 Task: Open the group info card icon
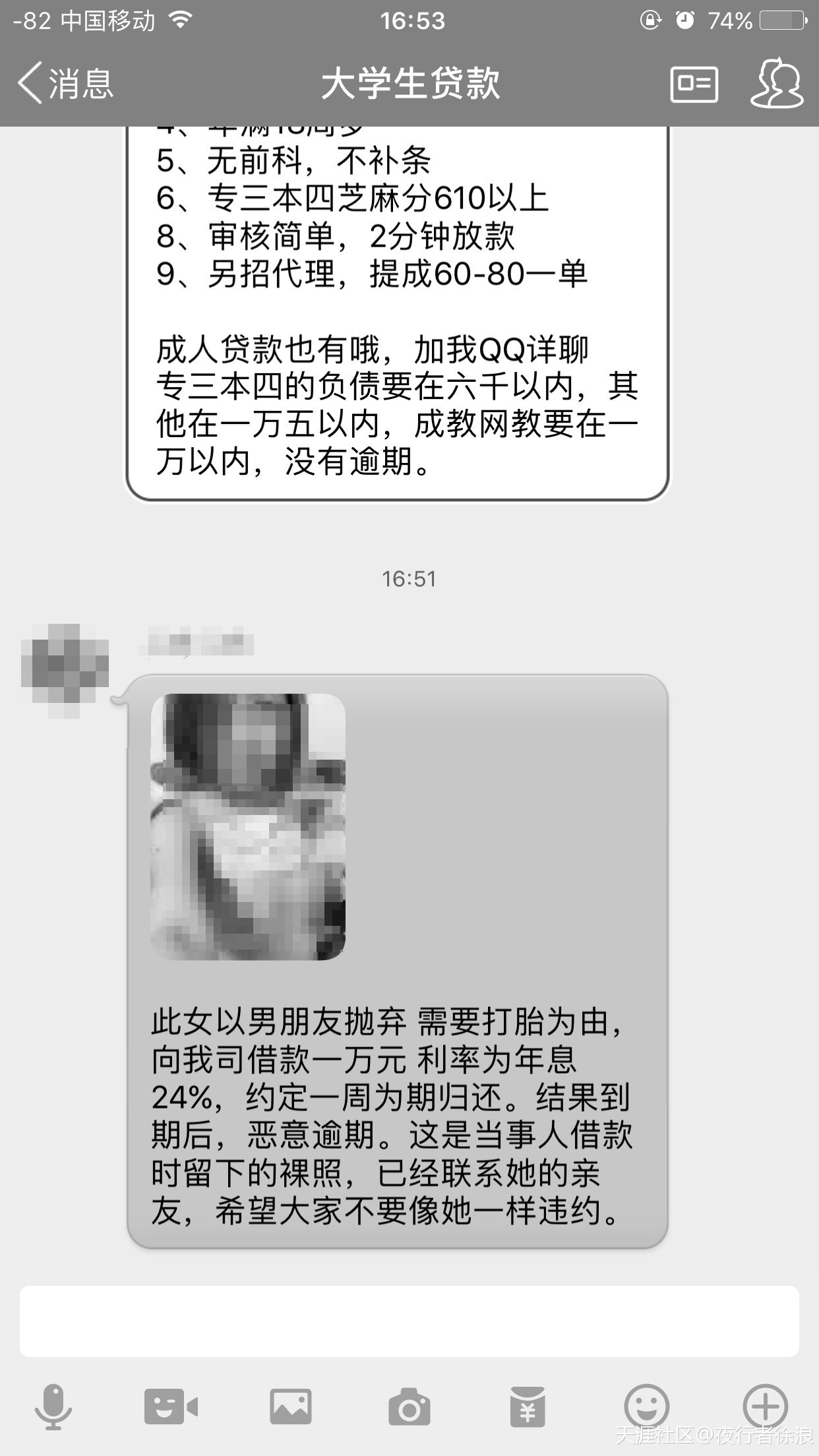694,84
